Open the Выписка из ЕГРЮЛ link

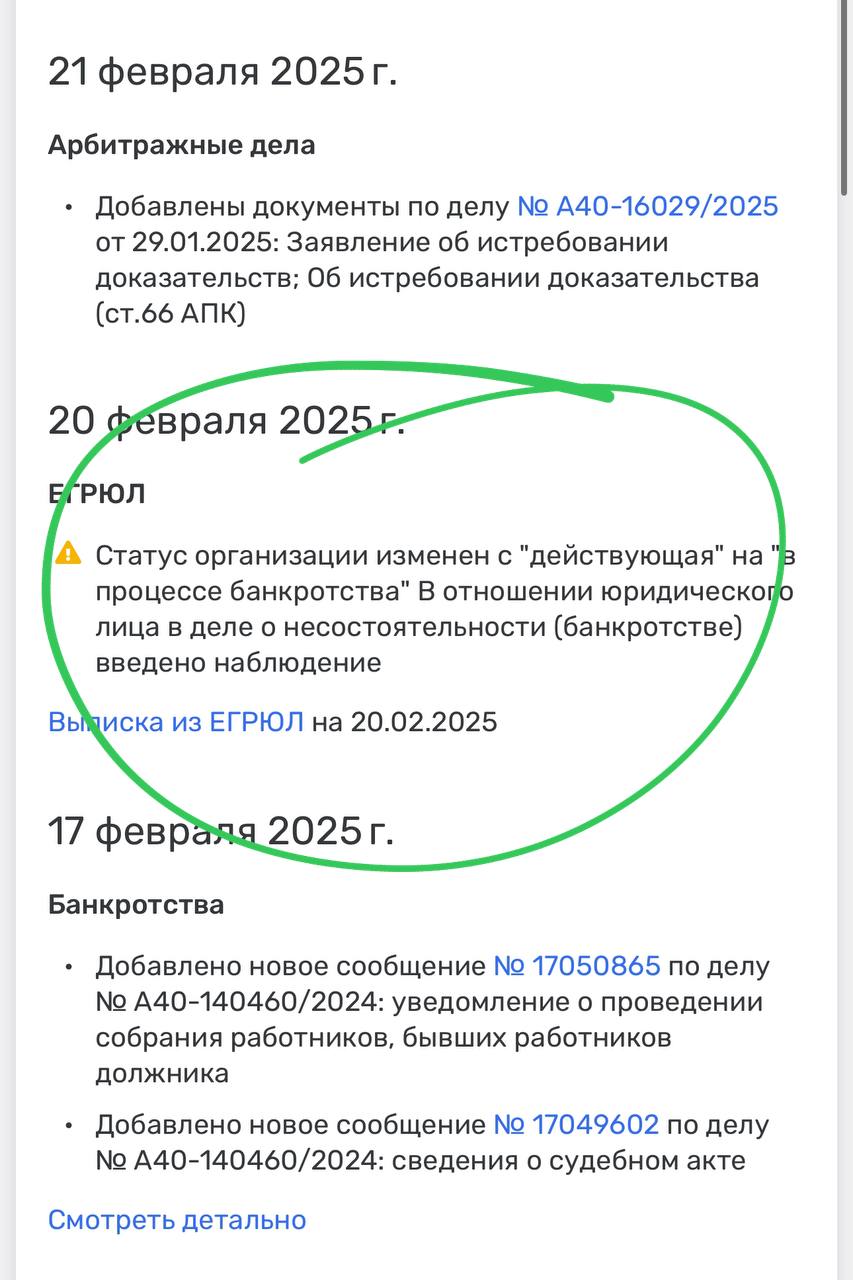point(176,721)
